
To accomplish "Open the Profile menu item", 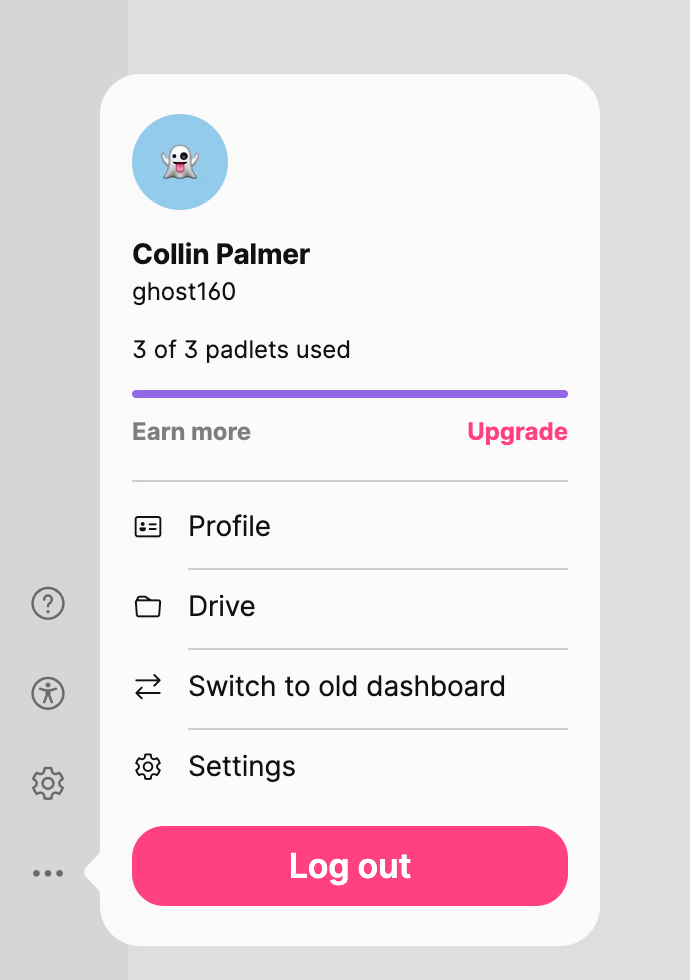I will click(x=229, y=526).
